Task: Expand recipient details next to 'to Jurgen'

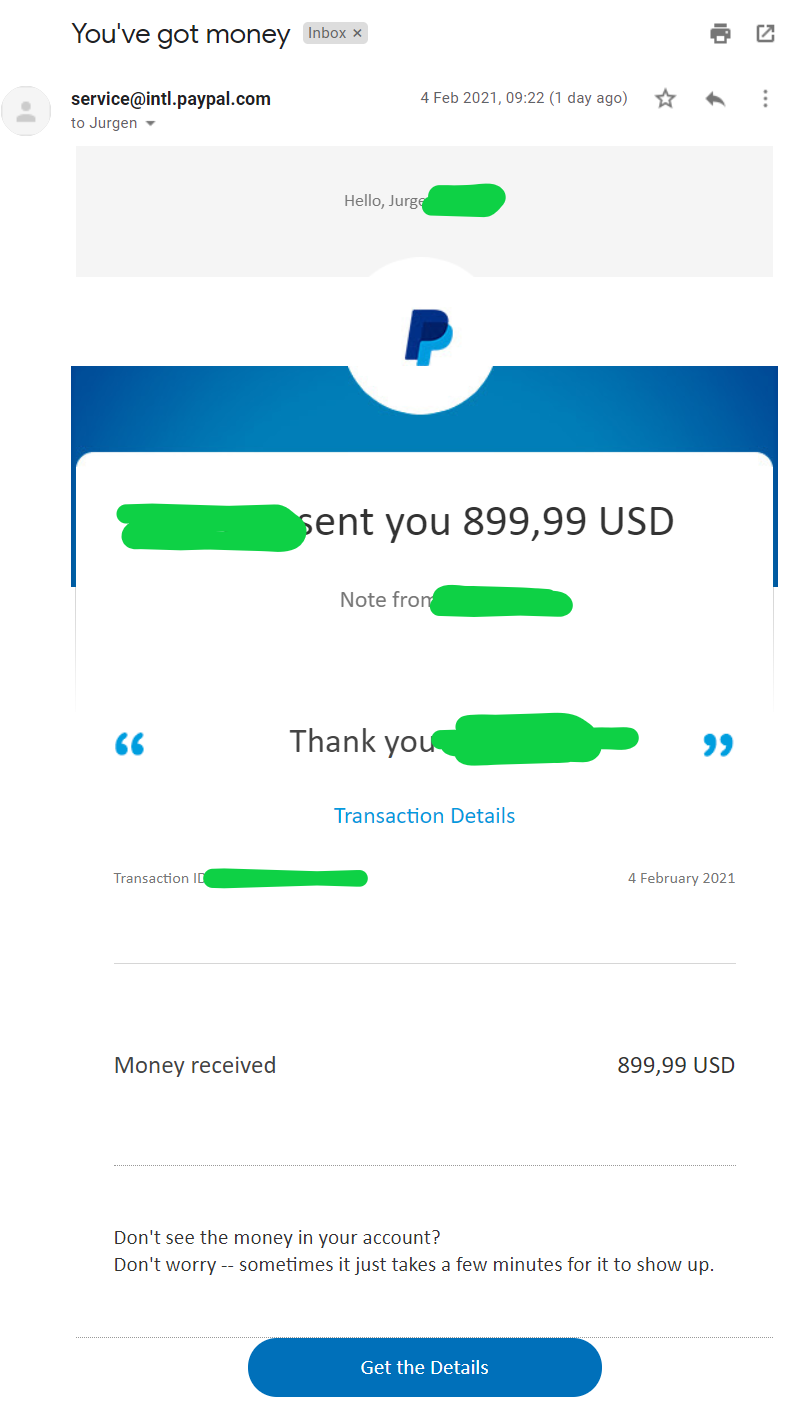Action: pyautogui.click(x=151, y=124)
